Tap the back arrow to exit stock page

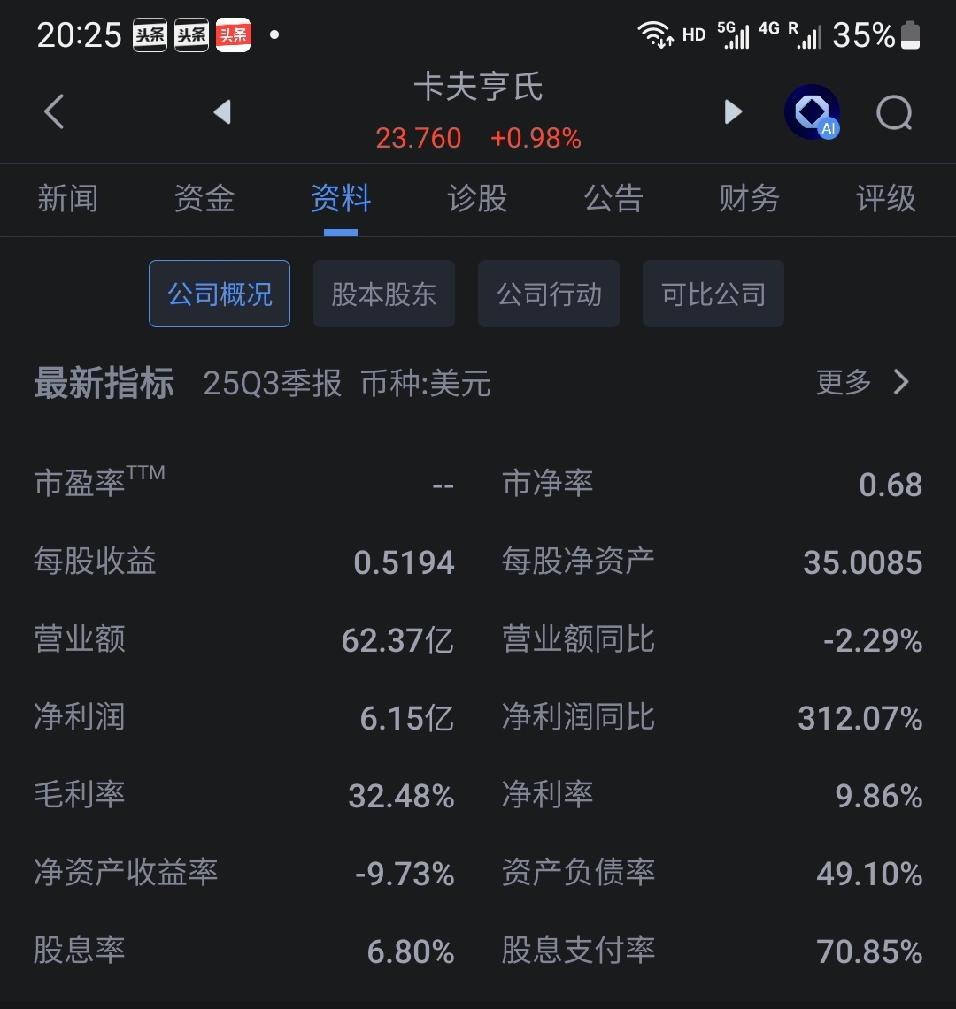tap(52, 112)
